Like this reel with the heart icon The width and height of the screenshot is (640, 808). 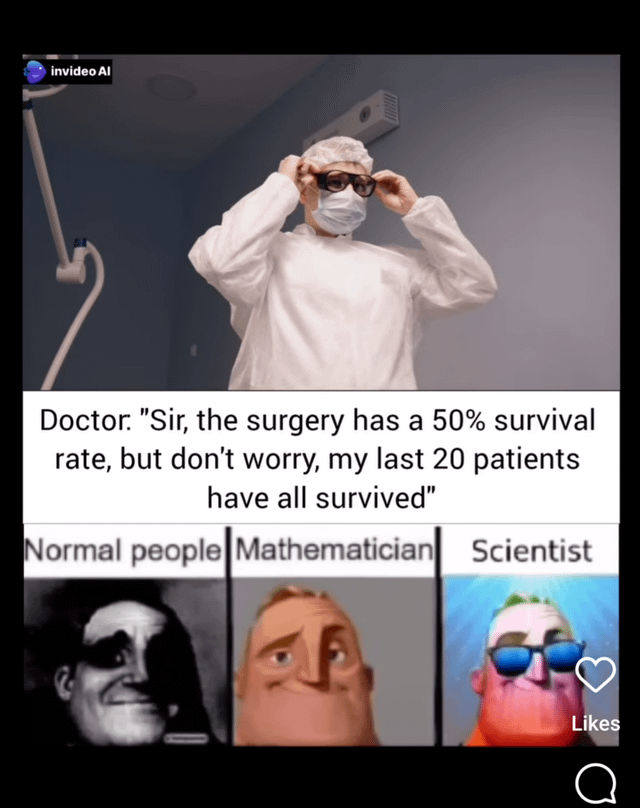[597, 676]
